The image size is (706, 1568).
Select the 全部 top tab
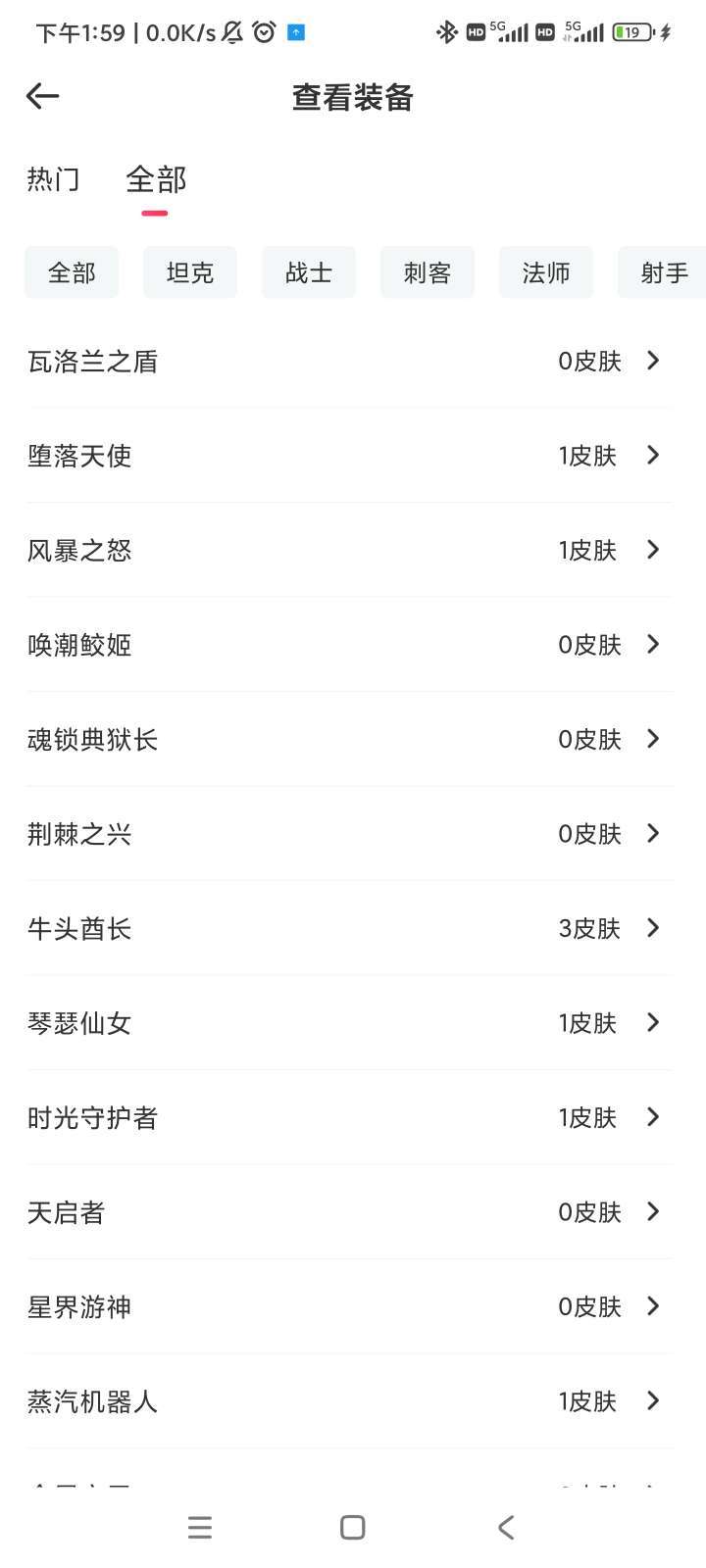coord(156,180)
